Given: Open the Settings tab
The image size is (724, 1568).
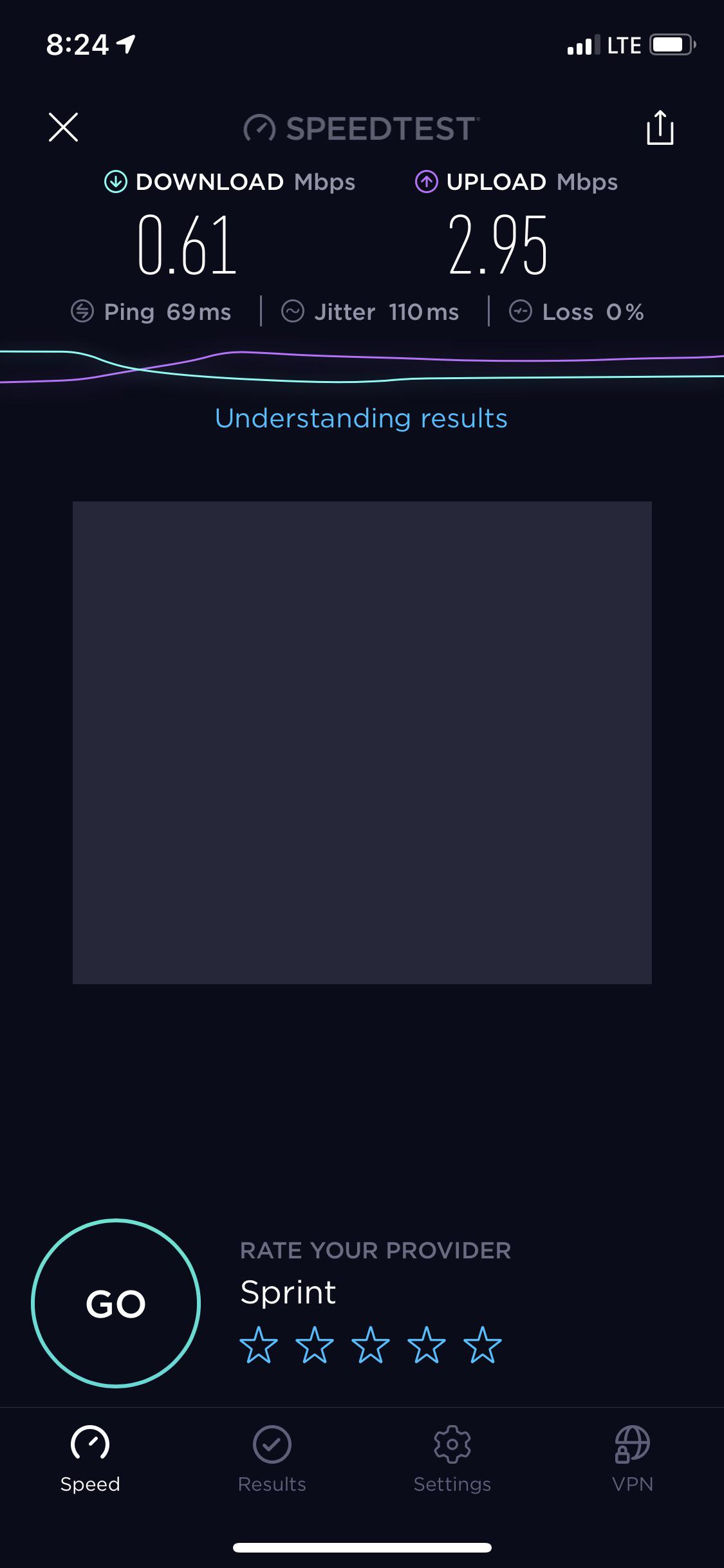Looking at the screenshot, I should tap(452, 1459).
